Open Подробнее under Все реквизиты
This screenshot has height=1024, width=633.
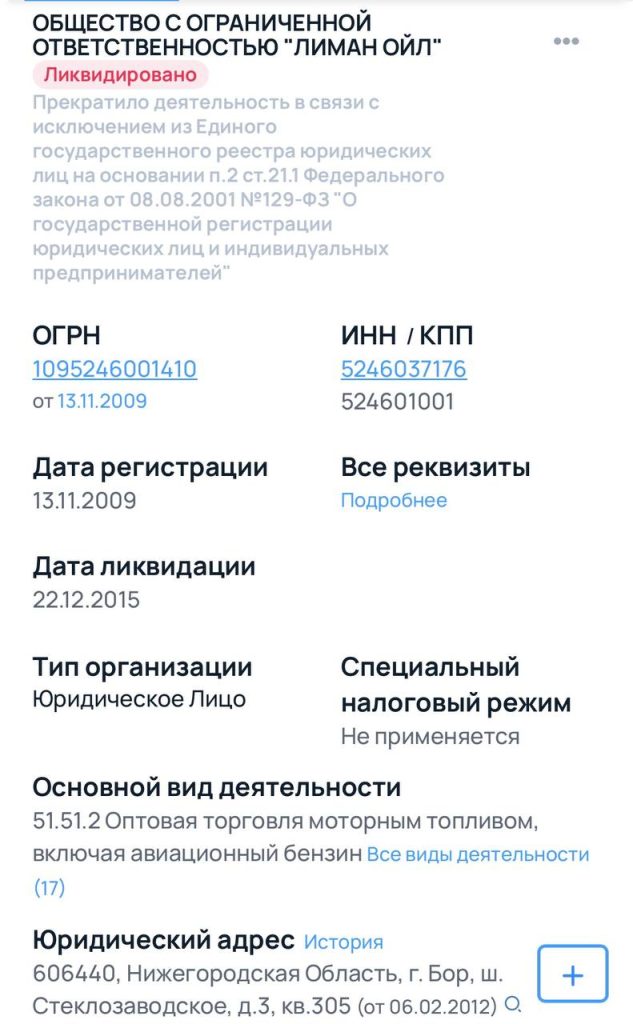click(x=393, y=500)
